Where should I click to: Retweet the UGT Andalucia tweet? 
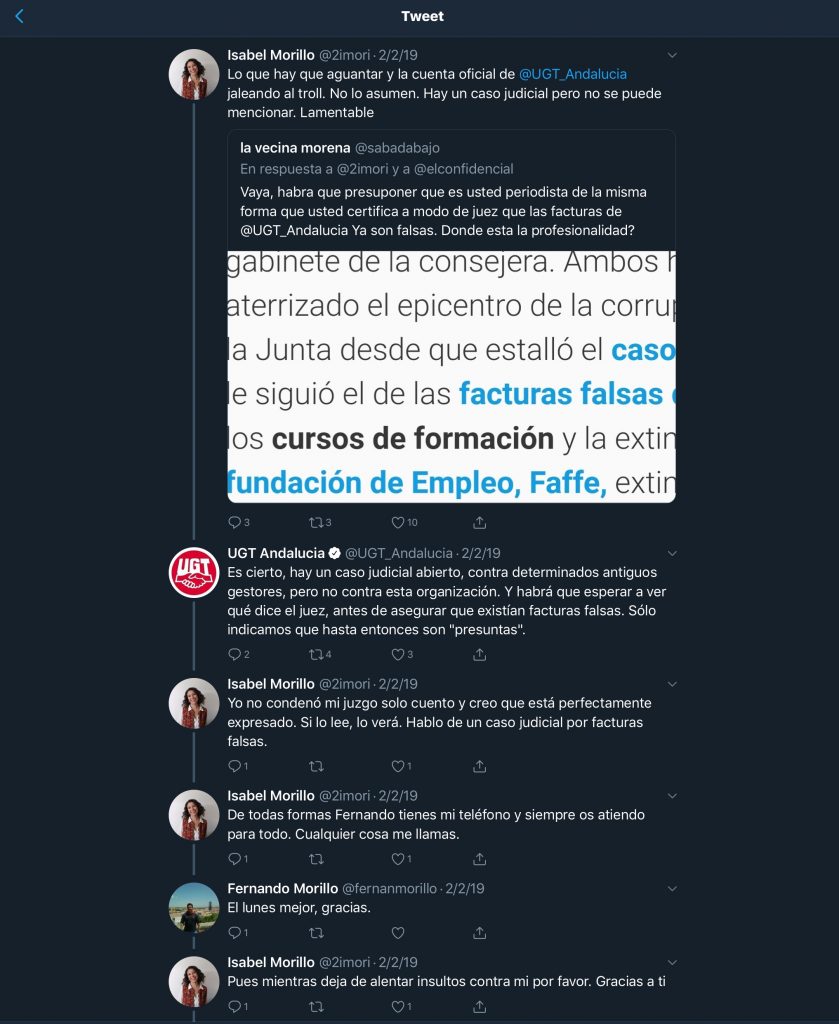click(x=316, y=654)
